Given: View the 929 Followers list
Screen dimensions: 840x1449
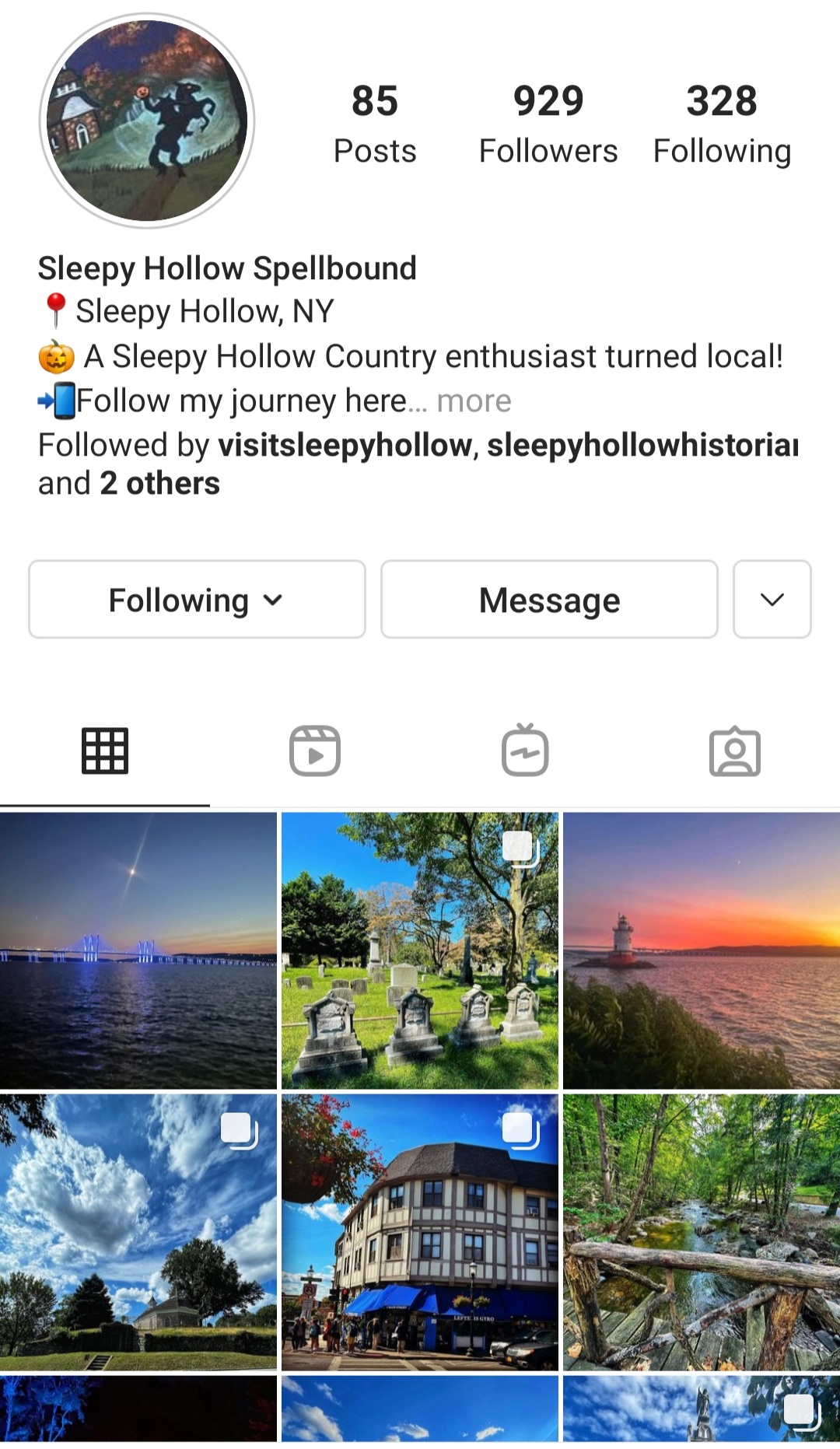Looking at the screenshot, I should (x=548, y=124).
